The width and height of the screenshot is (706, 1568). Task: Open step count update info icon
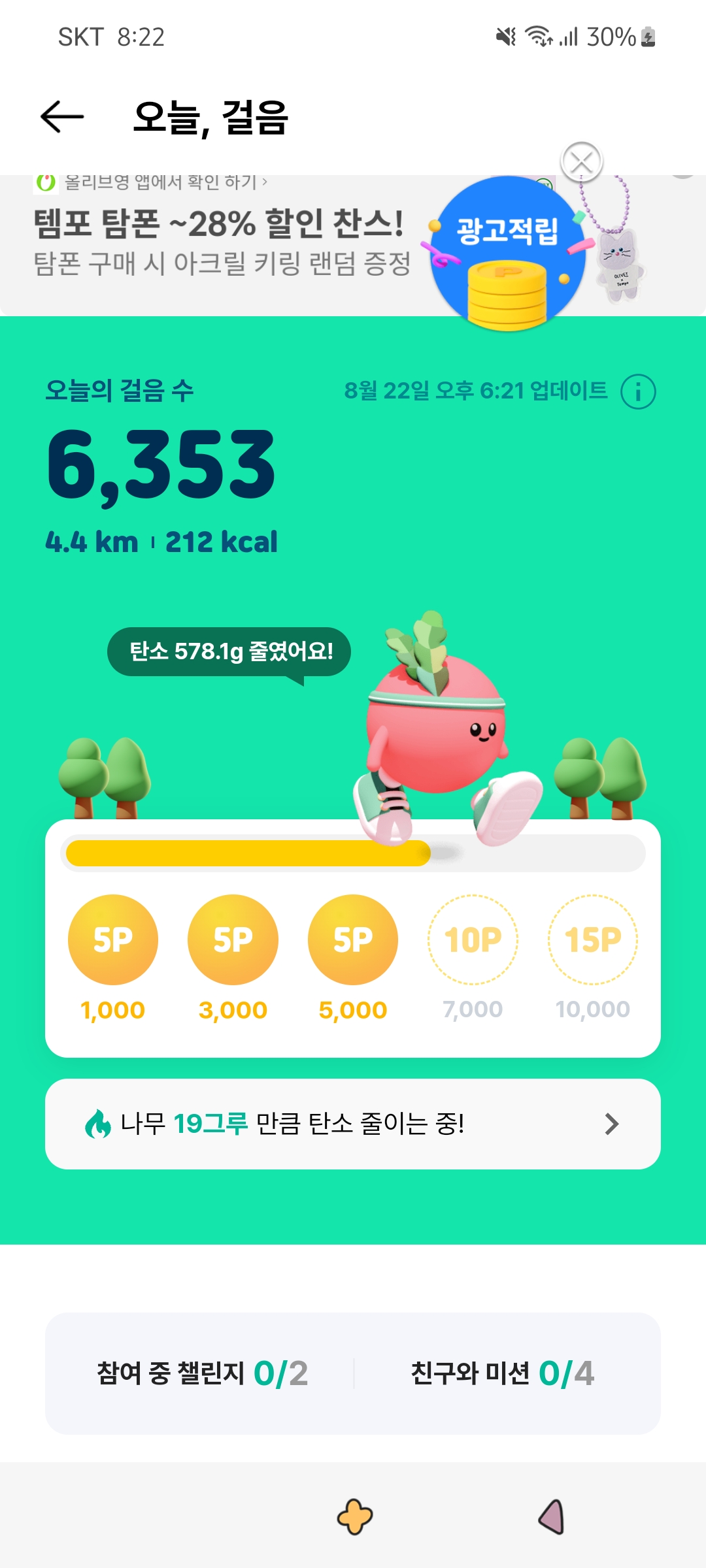tap(637, 391)
